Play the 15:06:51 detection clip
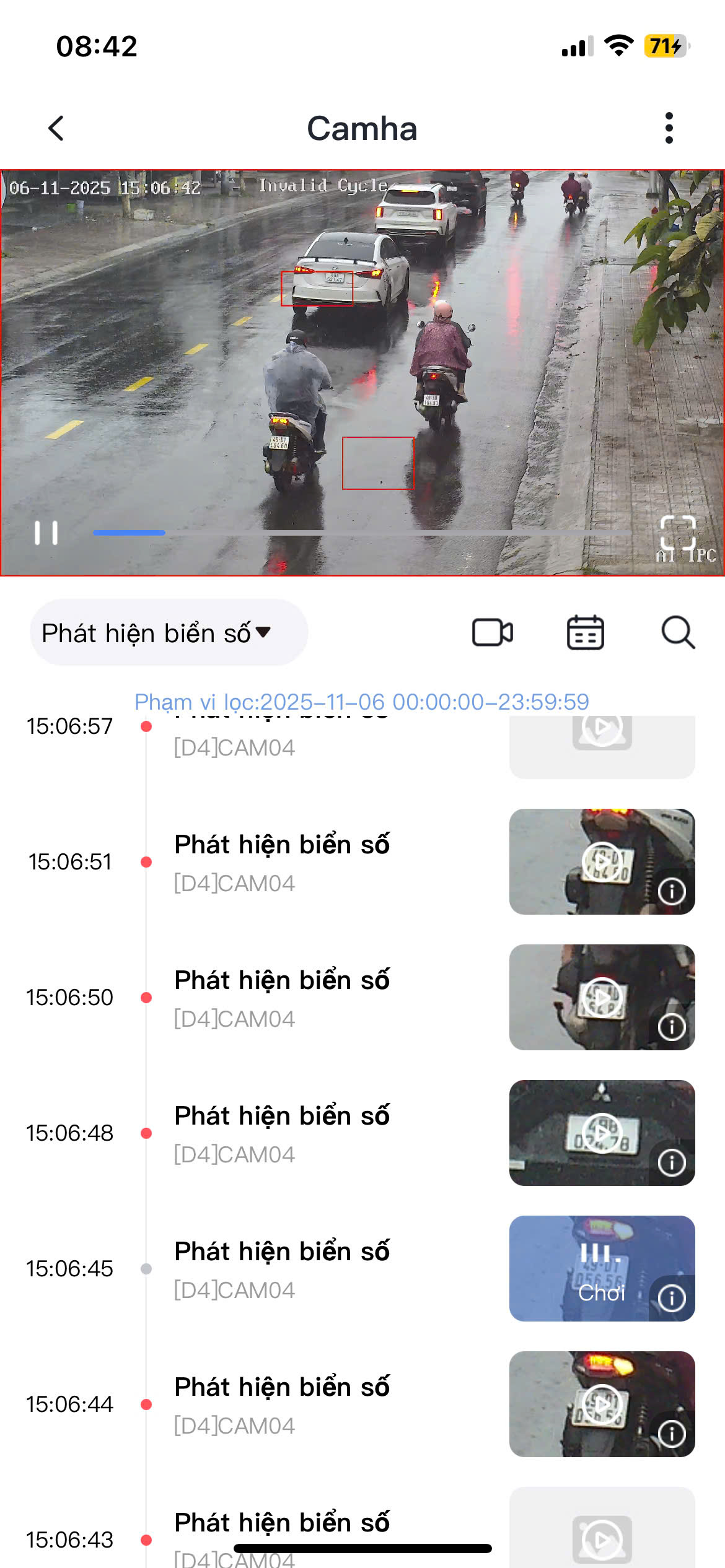 point(601,861)
